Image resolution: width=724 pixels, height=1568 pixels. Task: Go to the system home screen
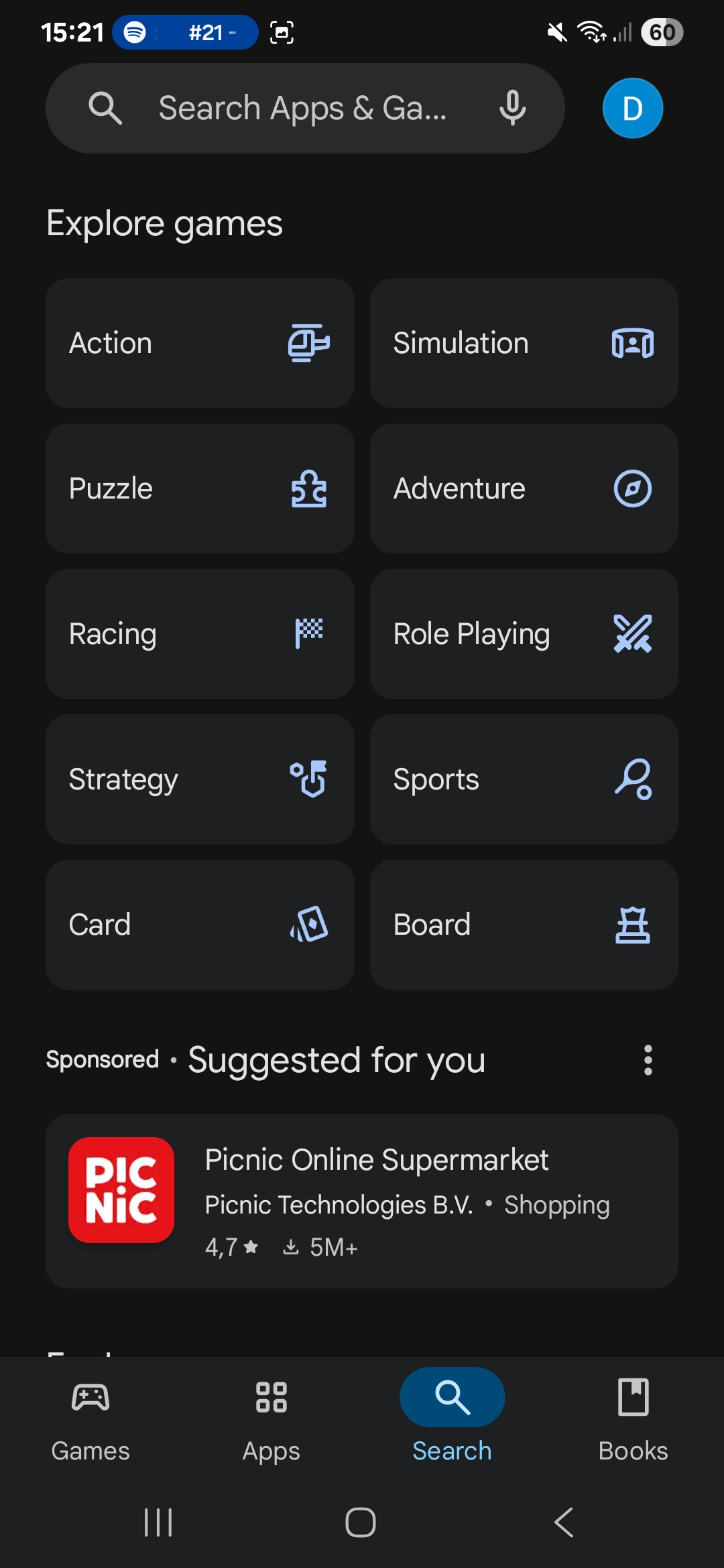(x=361, y=1522)
